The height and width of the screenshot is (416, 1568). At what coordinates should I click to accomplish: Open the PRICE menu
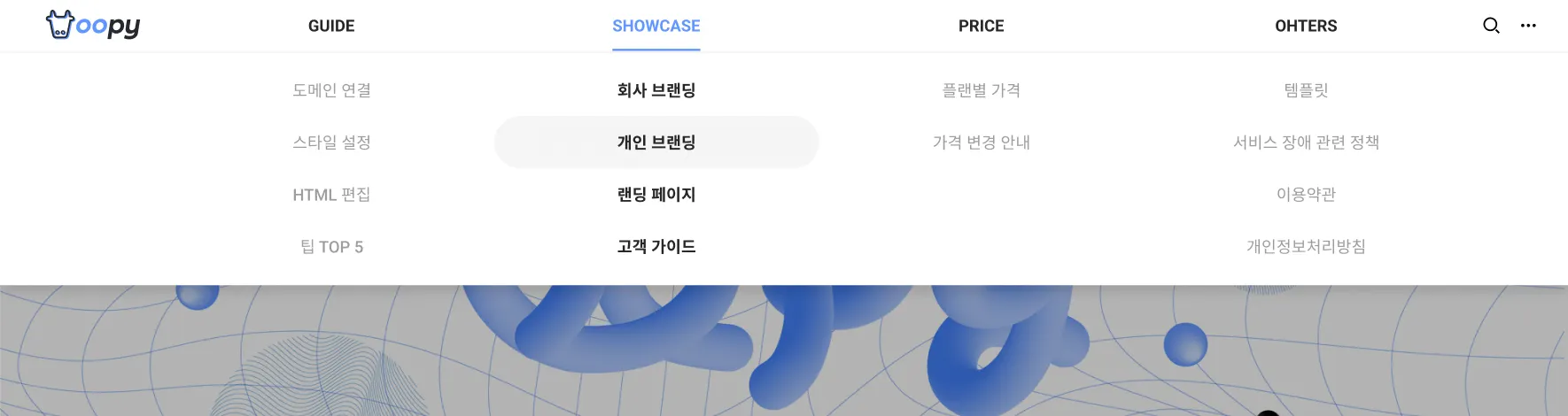[x=981, y=26]
